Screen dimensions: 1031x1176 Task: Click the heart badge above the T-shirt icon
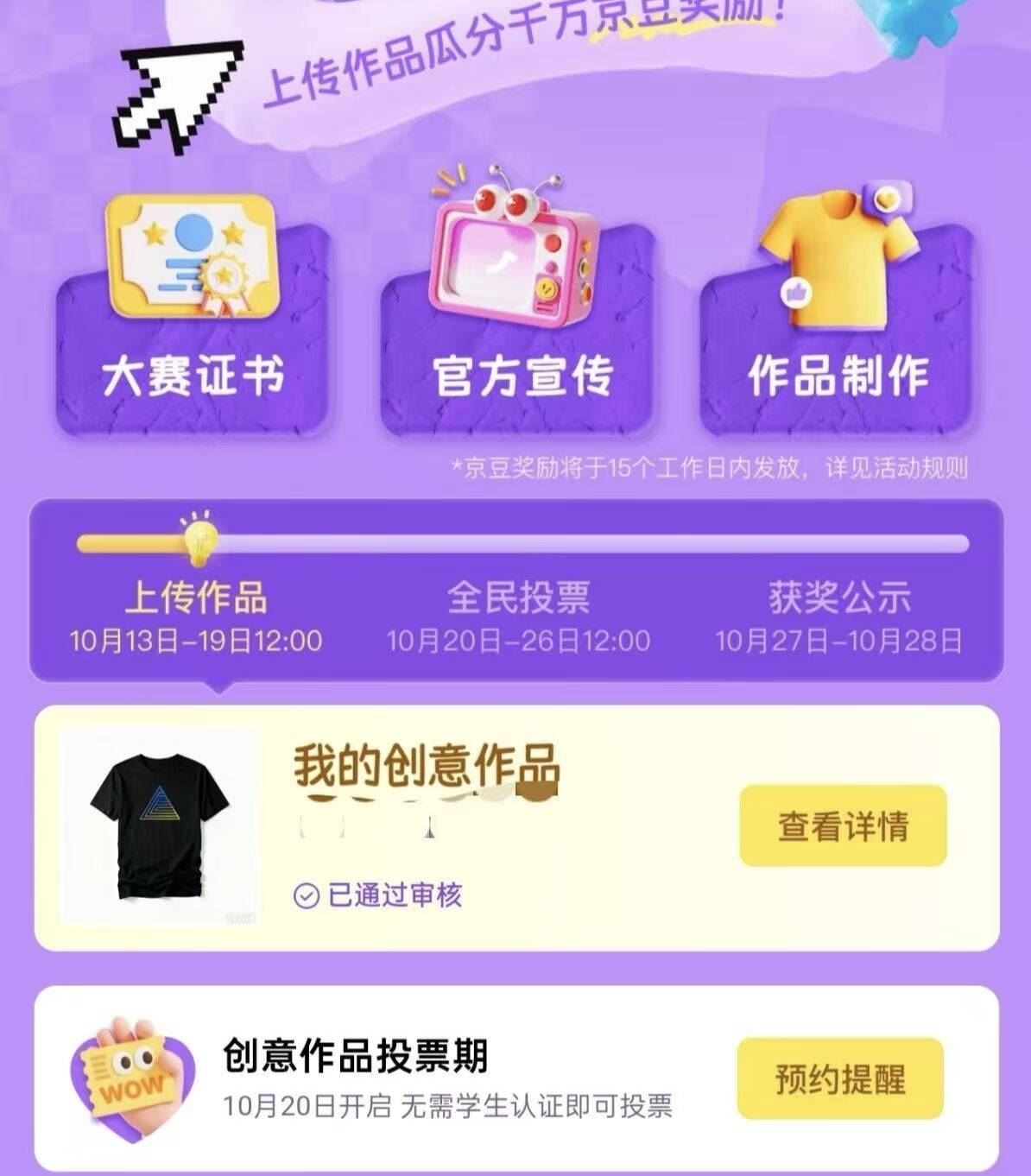point(887,198)
